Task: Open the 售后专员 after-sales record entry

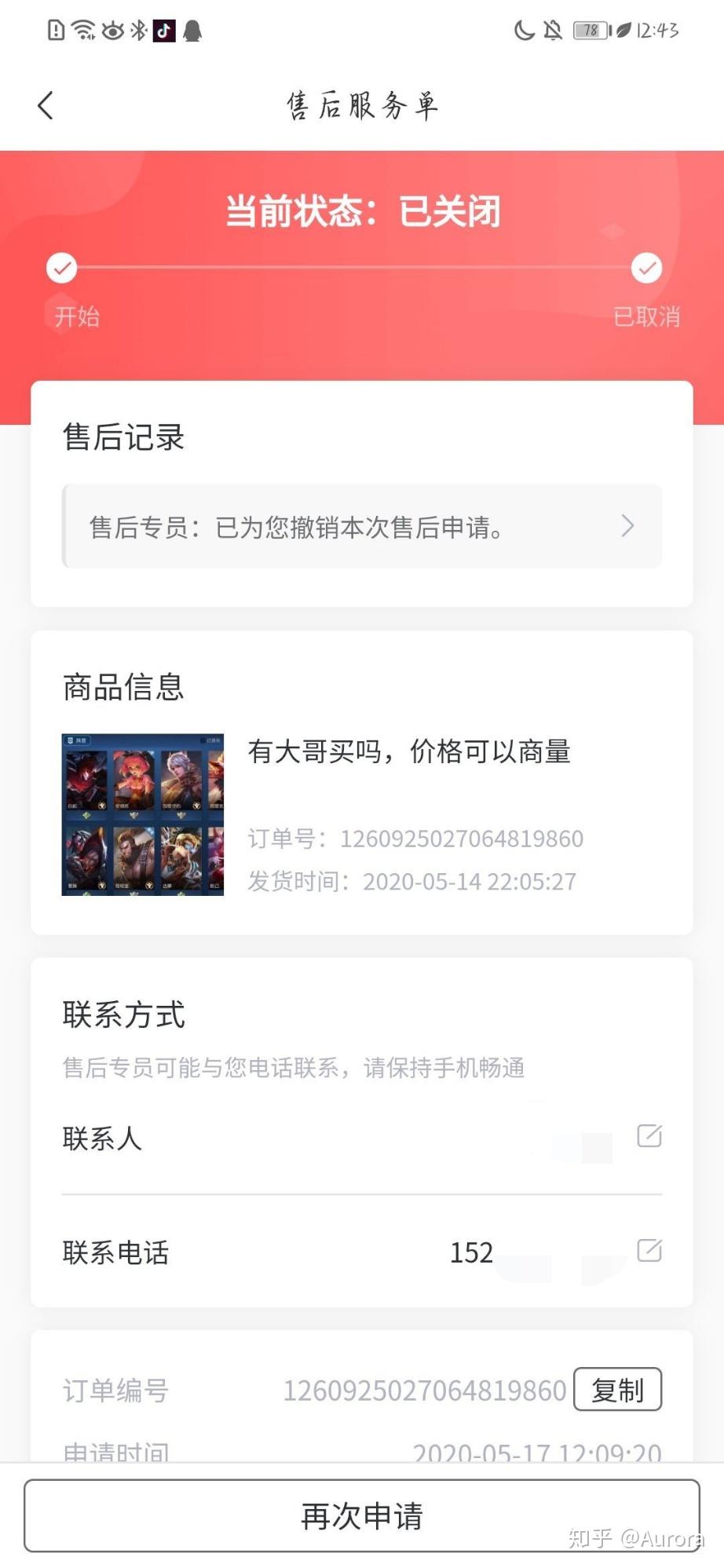Action: 362,527
